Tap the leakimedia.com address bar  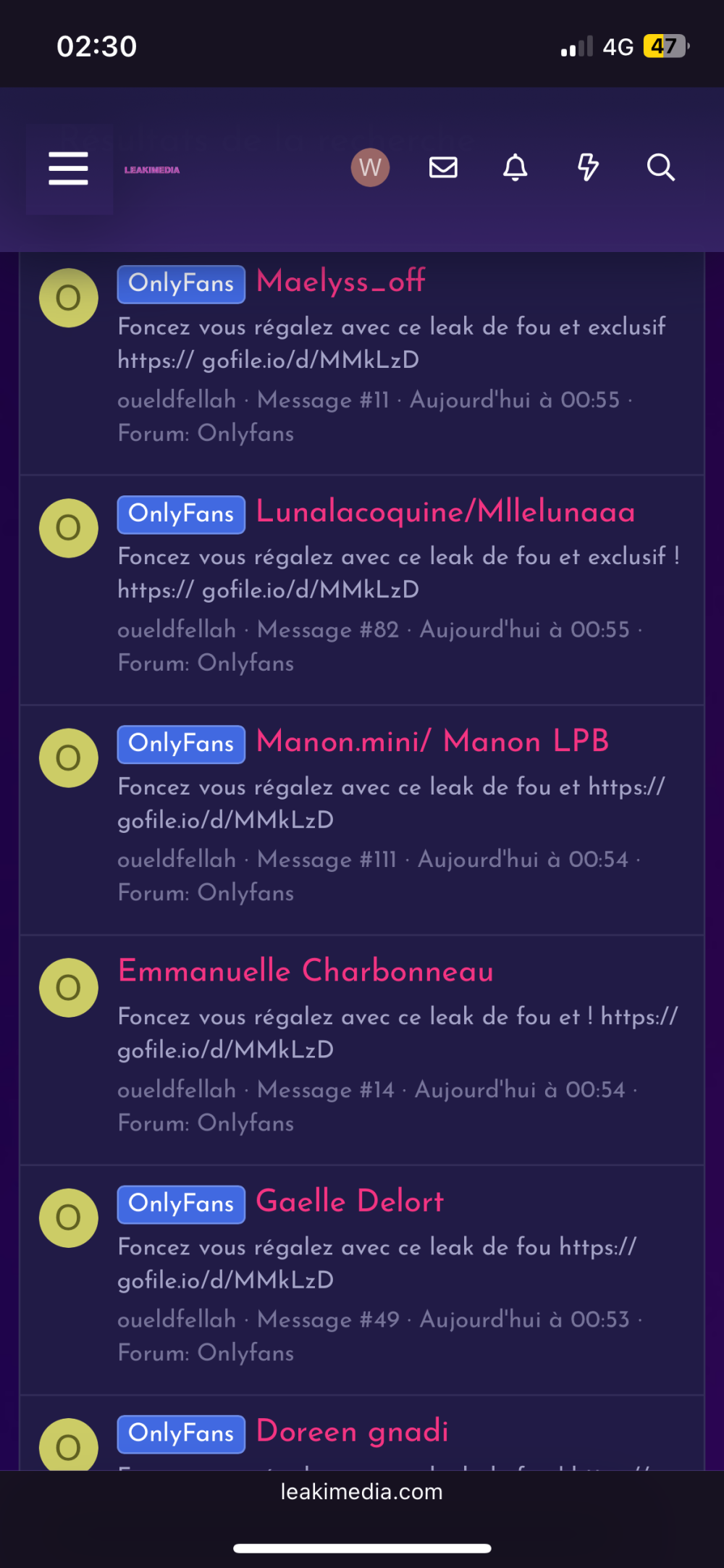click(362, 1492)
